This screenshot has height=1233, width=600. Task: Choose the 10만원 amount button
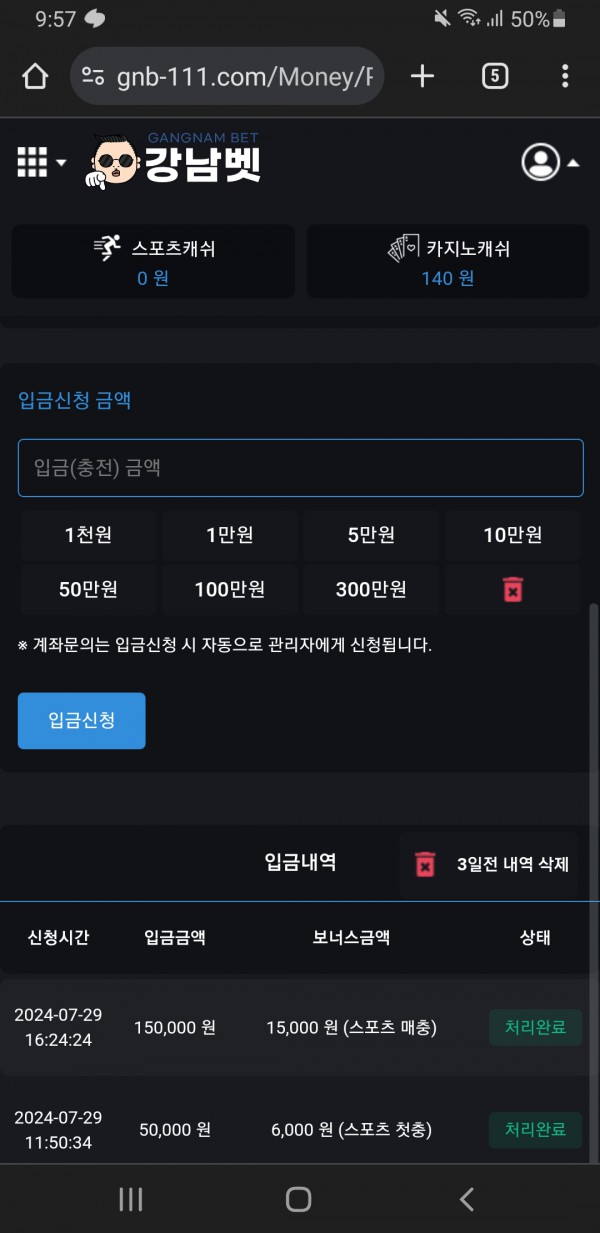tap(512, 535)
